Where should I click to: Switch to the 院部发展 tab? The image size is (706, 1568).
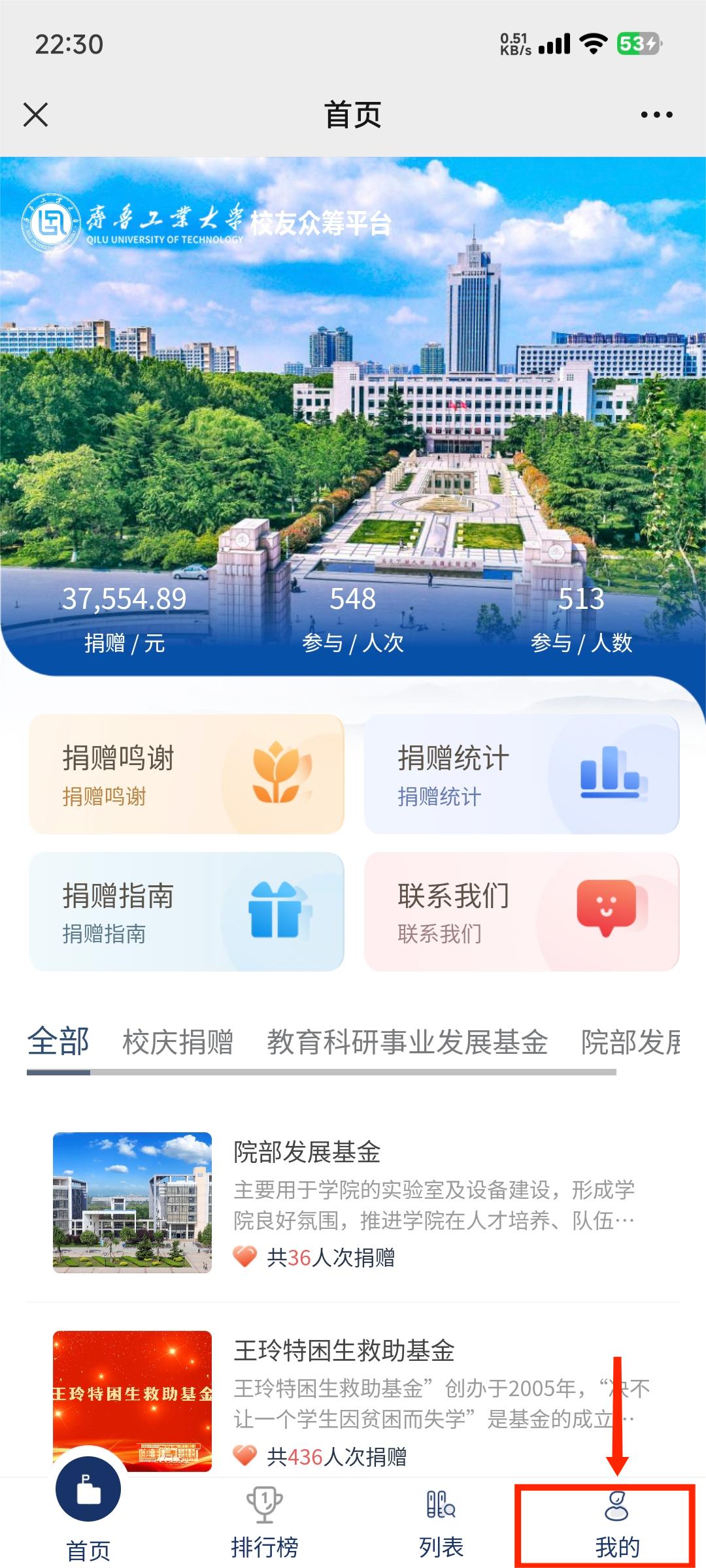point(630,1041)
